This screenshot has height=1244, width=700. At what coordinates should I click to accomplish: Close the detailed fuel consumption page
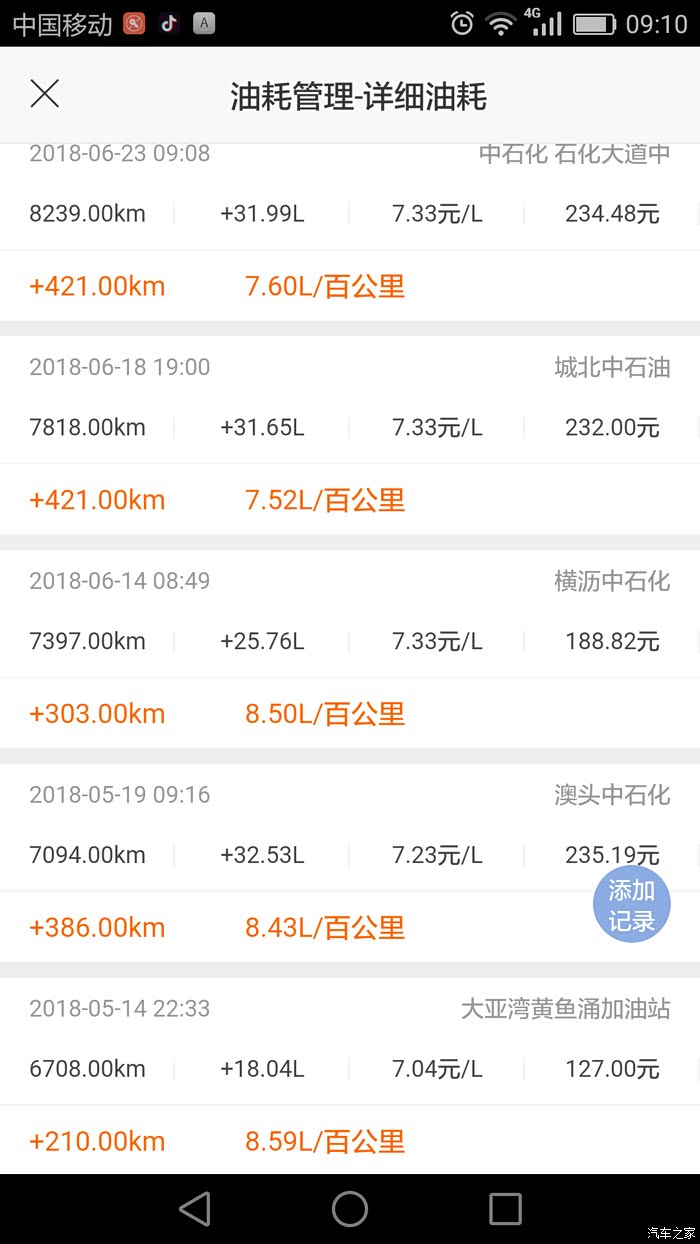pos(45,95)
